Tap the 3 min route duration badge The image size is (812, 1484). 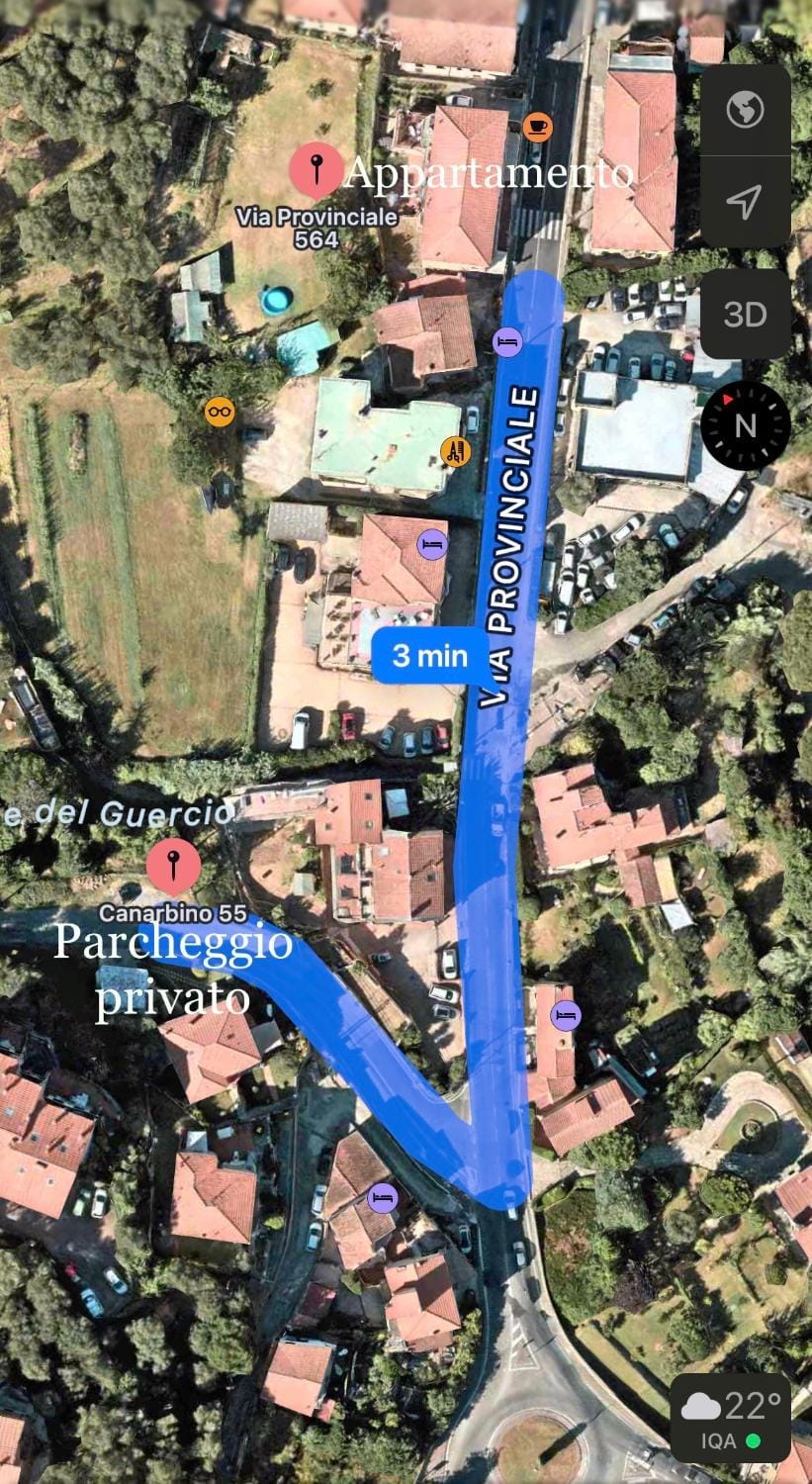tap(429, 654)
